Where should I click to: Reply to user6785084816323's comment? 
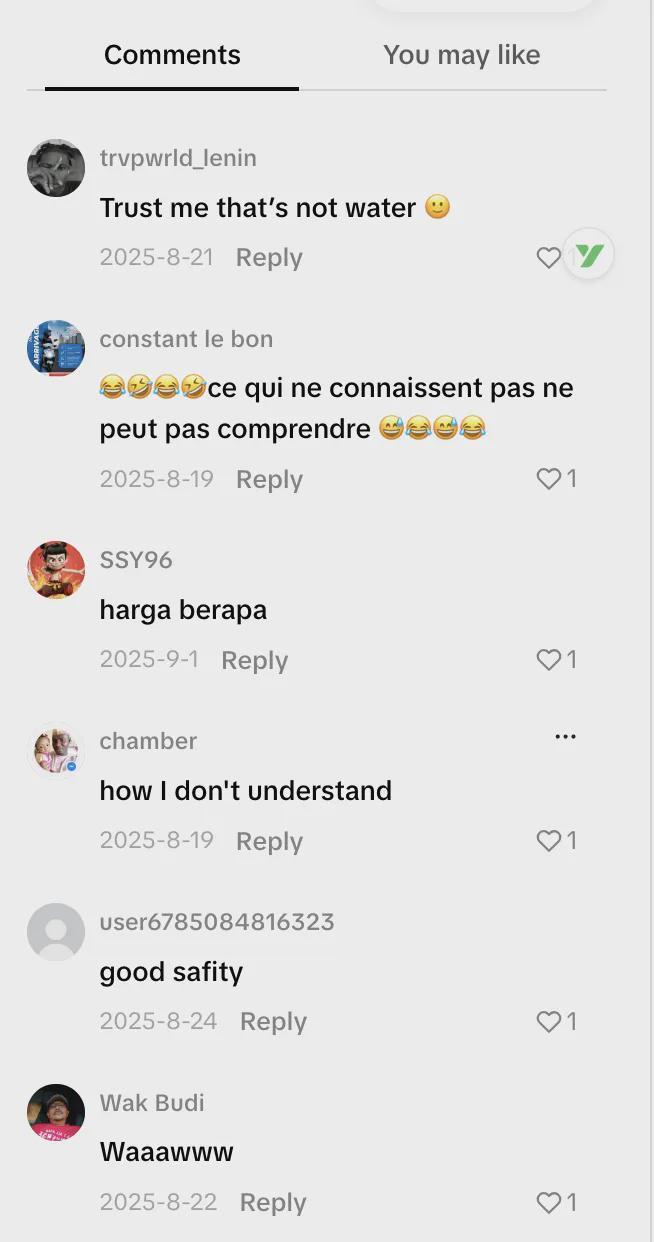(273, 1022)
